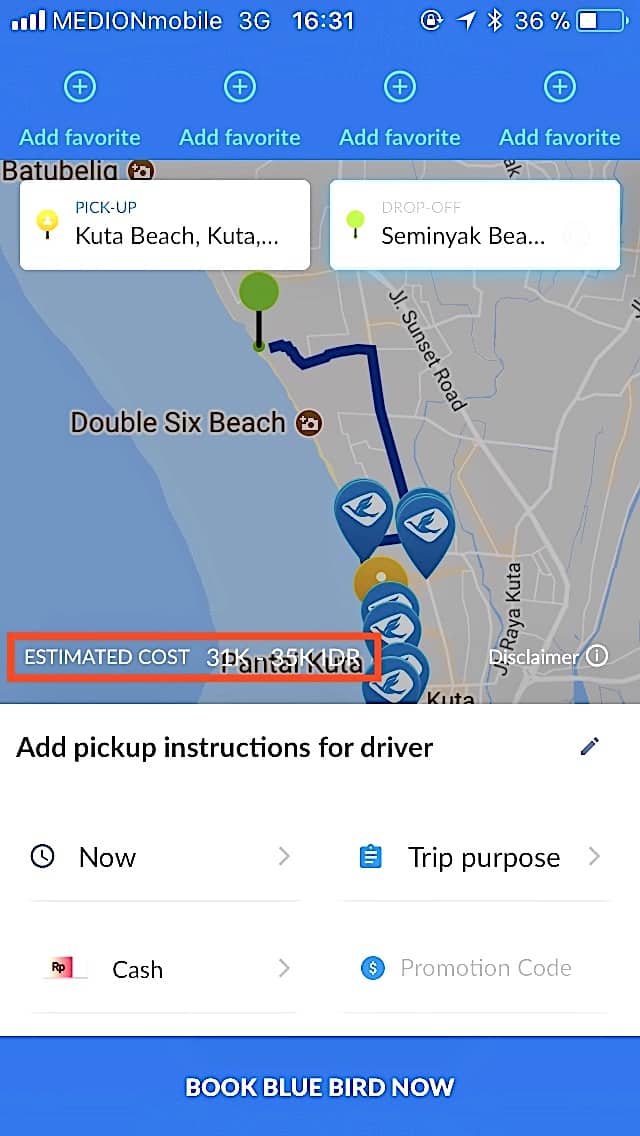Viewport: 640px width, 1136px height.
Task: Book Blue Bird Now
Action: tap(320, 1086)
